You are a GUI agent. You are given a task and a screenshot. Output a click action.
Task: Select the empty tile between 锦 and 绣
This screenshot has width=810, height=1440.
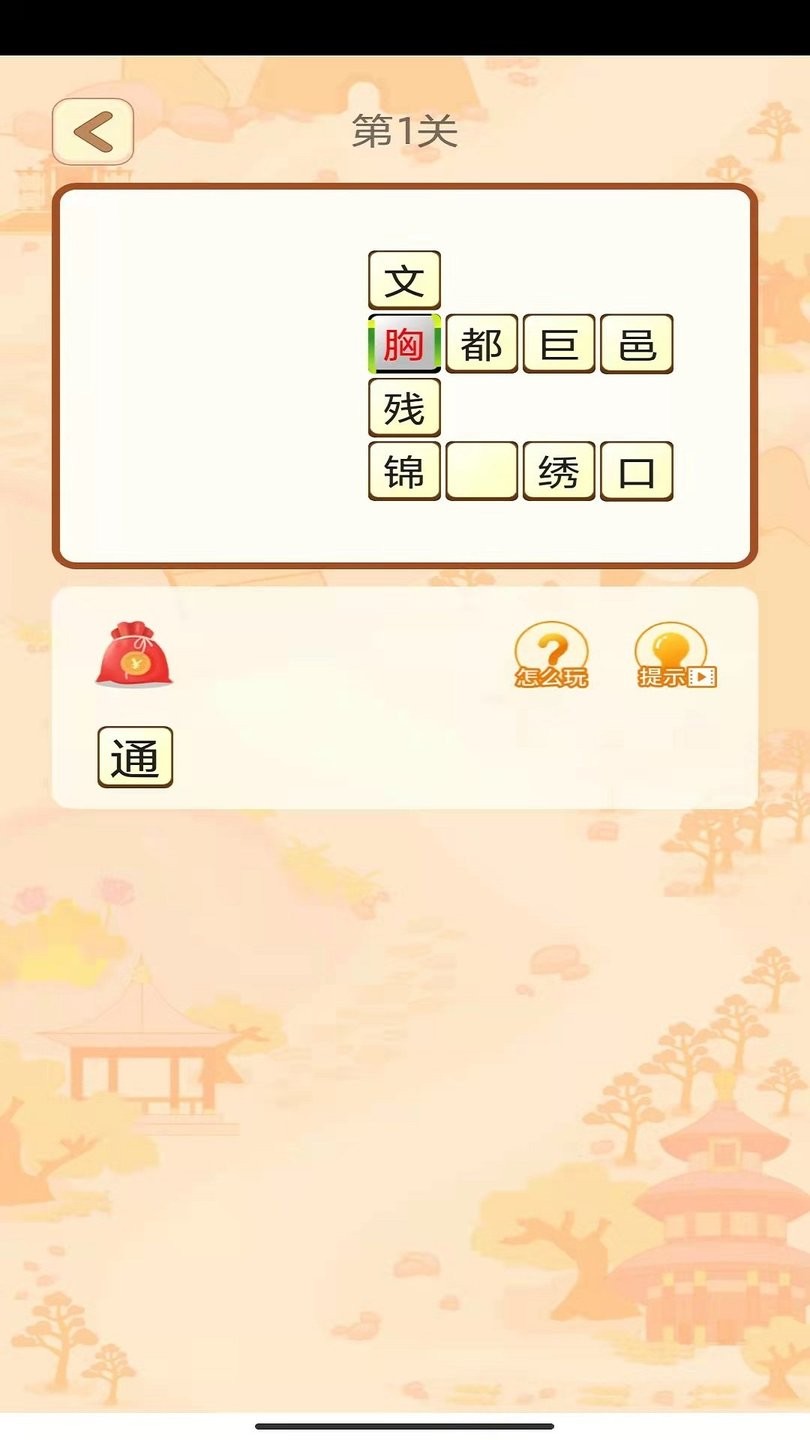[x=481, y=471]
